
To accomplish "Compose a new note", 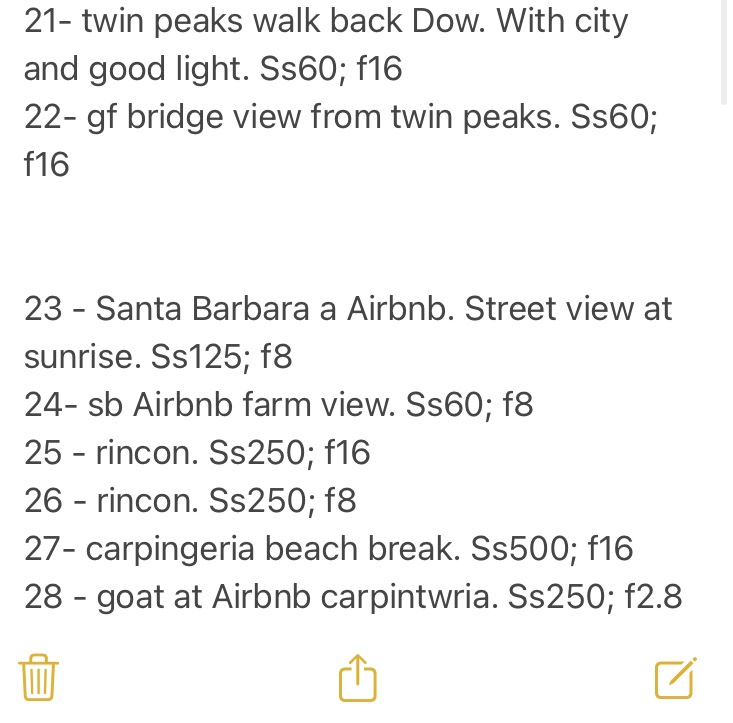I will [x=675, y=678].
